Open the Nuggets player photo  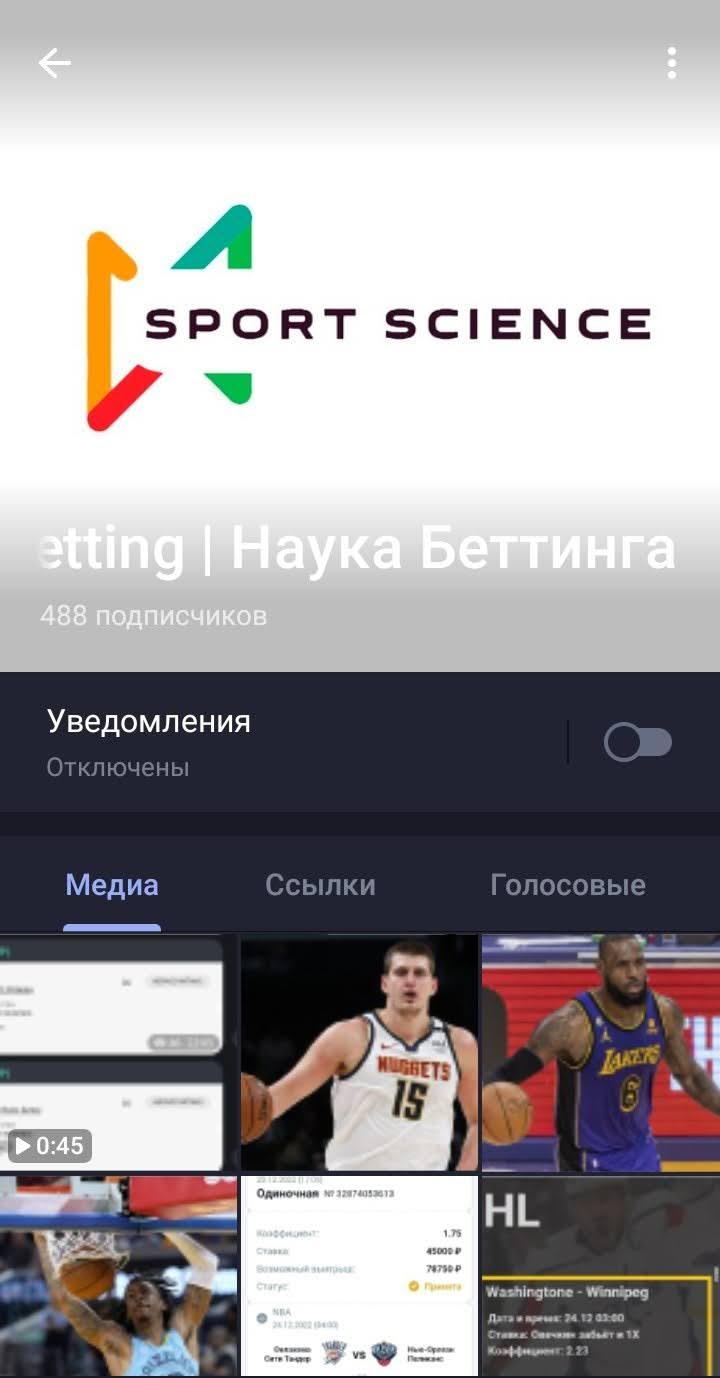[x=360, y=1053]
